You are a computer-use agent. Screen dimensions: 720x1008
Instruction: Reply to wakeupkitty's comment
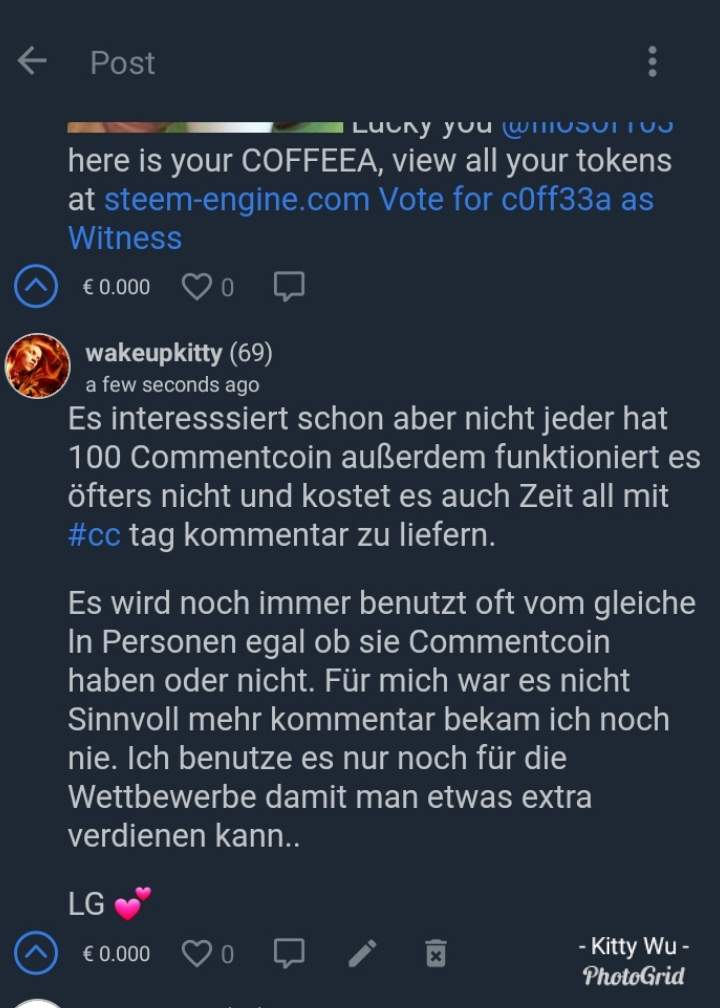coord(289,954)
